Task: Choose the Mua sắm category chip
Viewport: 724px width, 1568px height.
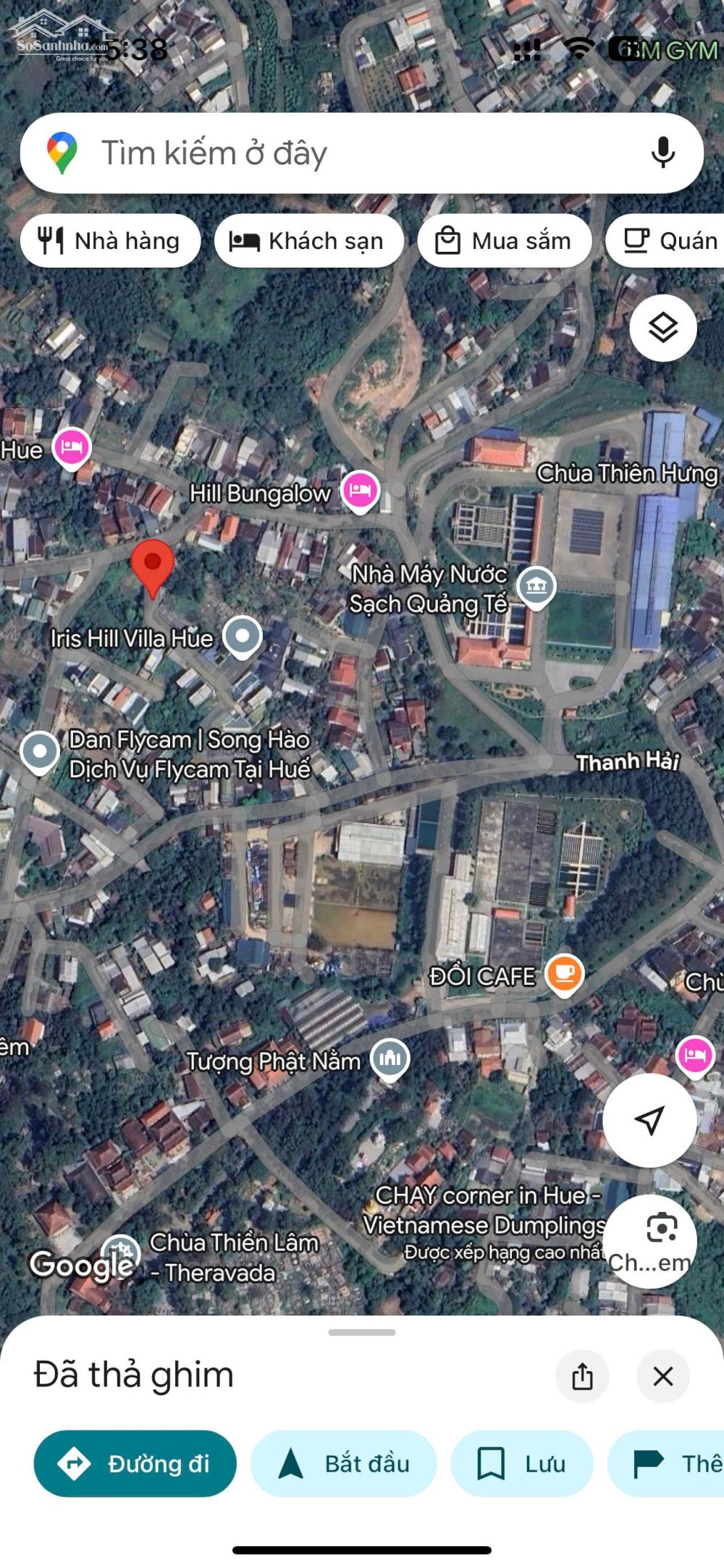Action: pyautogui.click(x=505, y=241)
